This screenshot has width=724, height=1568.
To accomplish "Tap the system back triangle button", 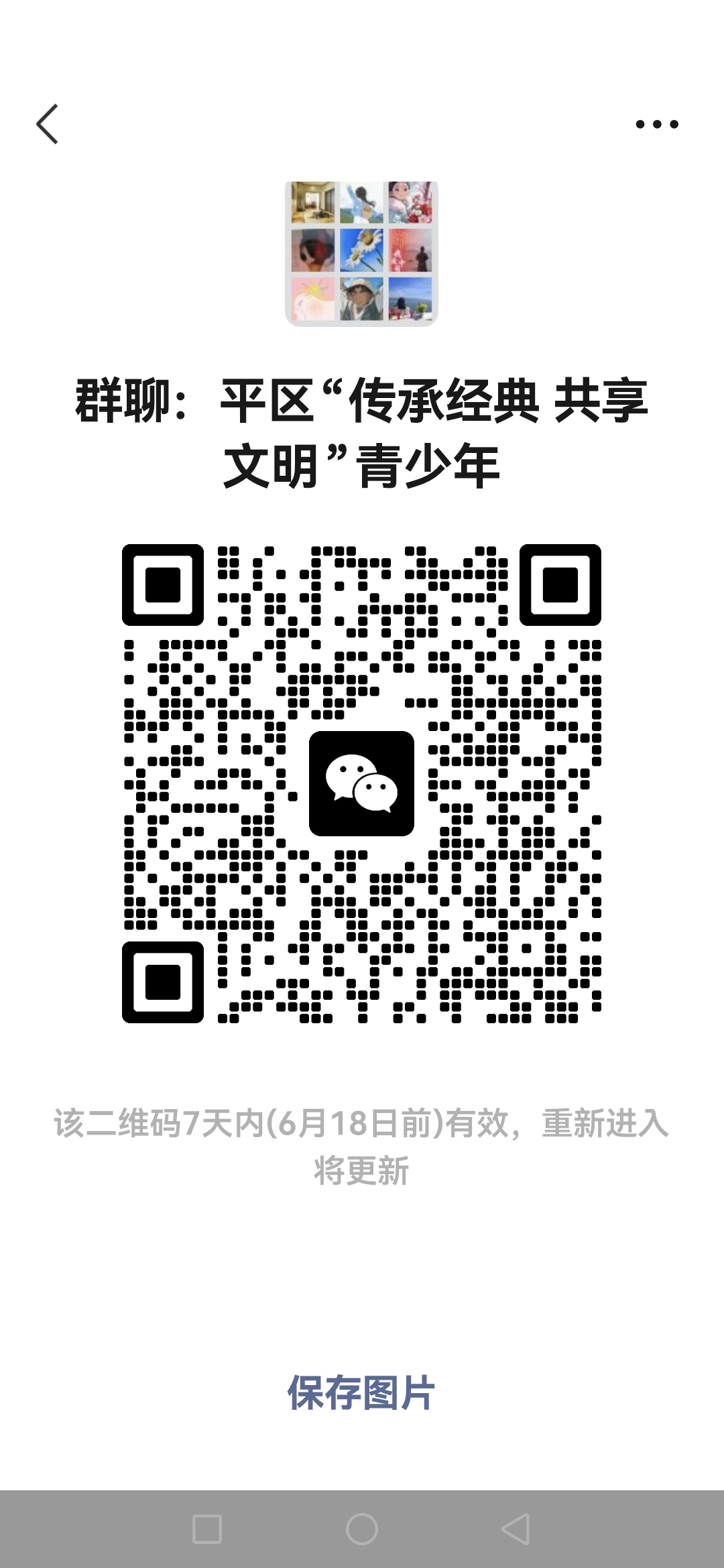I will coord(516,1529).
